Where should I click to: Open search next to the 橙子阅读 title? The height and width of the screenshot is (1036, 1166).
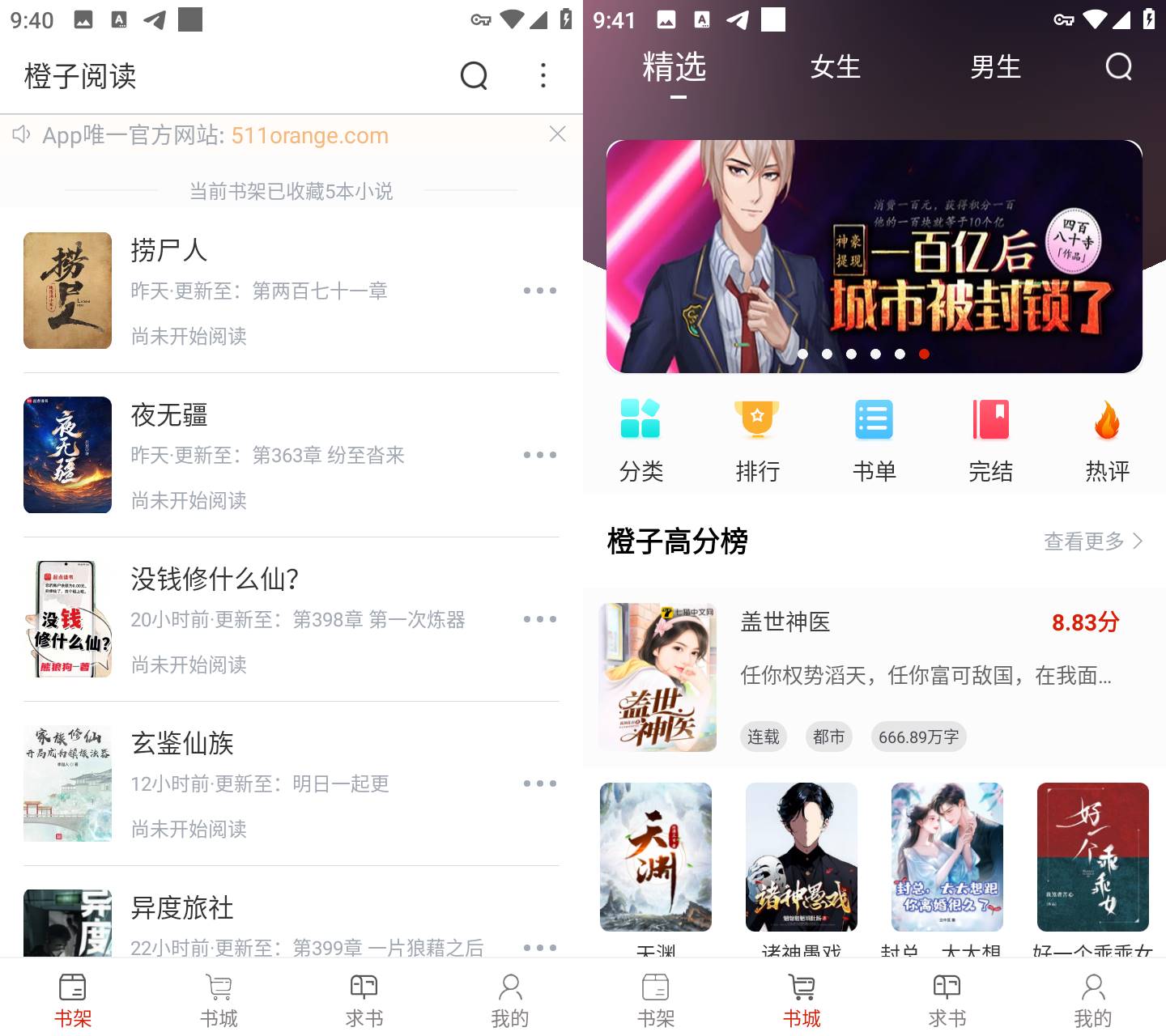click(474, 76)
